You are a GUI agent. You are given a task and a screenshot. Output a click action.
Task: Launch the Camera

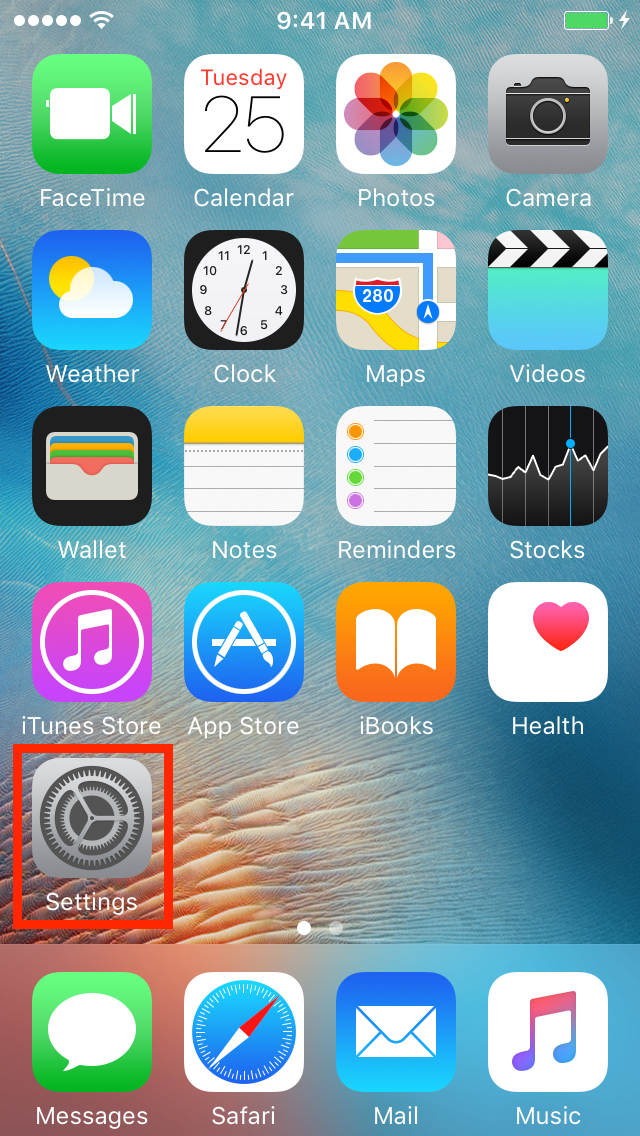coord(548,114)
